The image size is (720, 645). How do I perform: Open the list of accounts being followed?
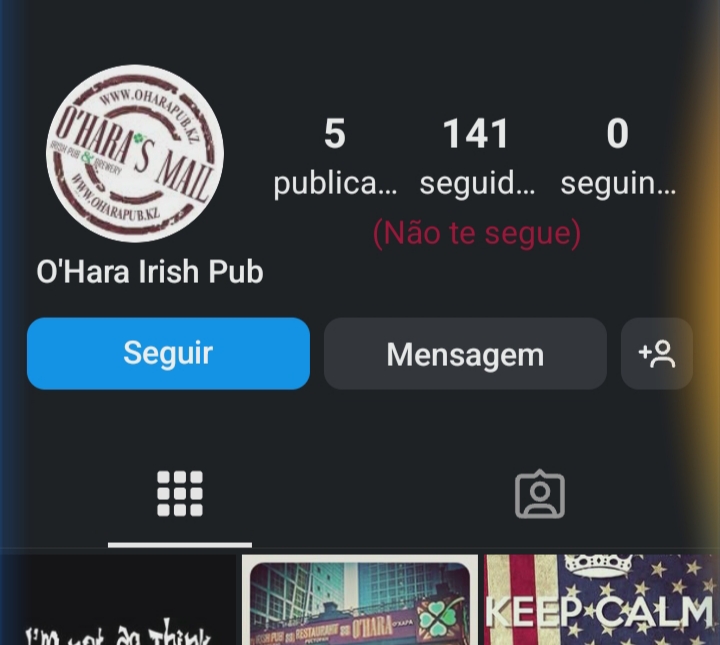(617, 155)
